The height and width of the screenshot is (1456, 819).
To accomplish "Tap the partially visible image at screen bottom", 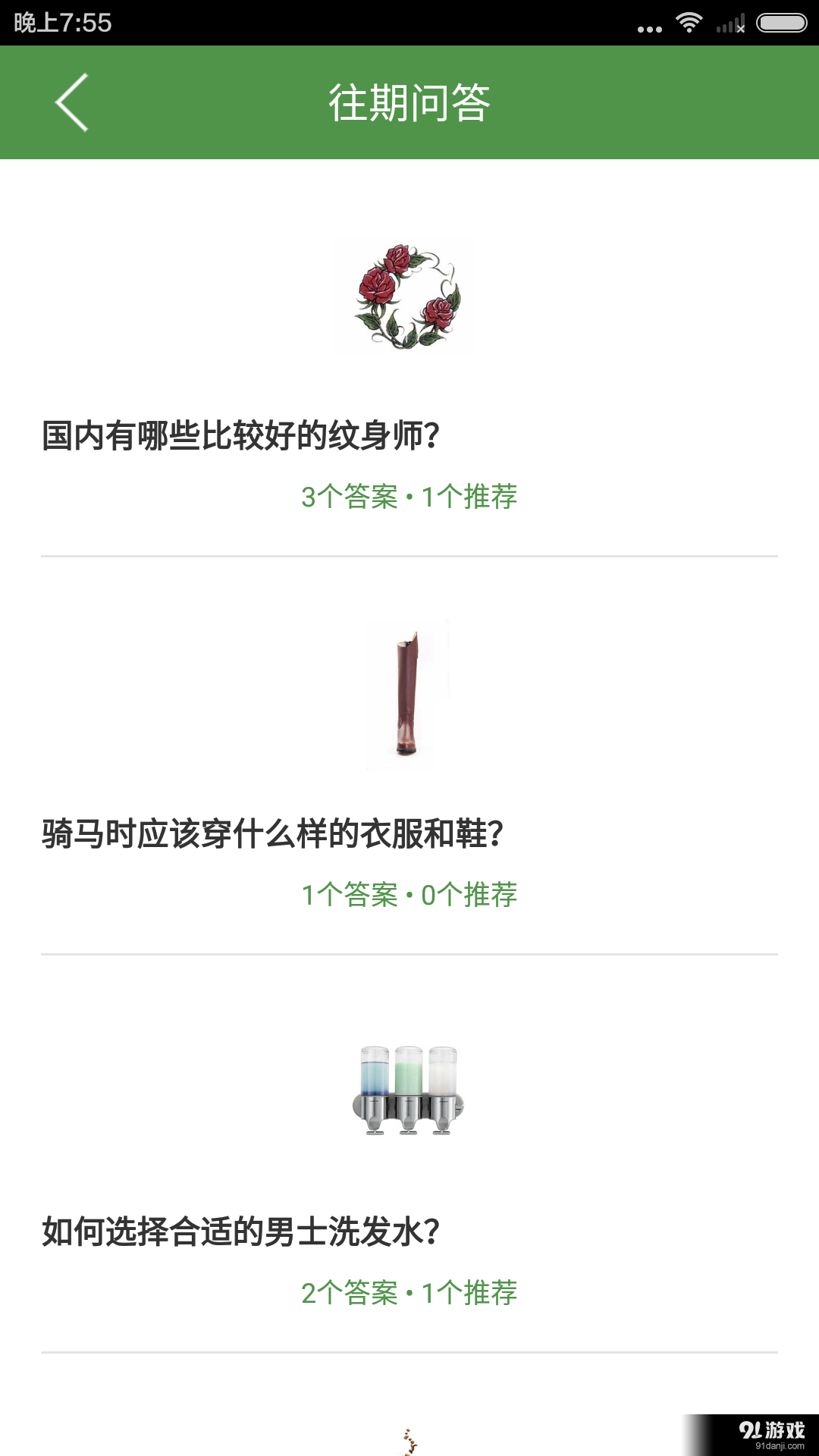I will click(409, 1441).
